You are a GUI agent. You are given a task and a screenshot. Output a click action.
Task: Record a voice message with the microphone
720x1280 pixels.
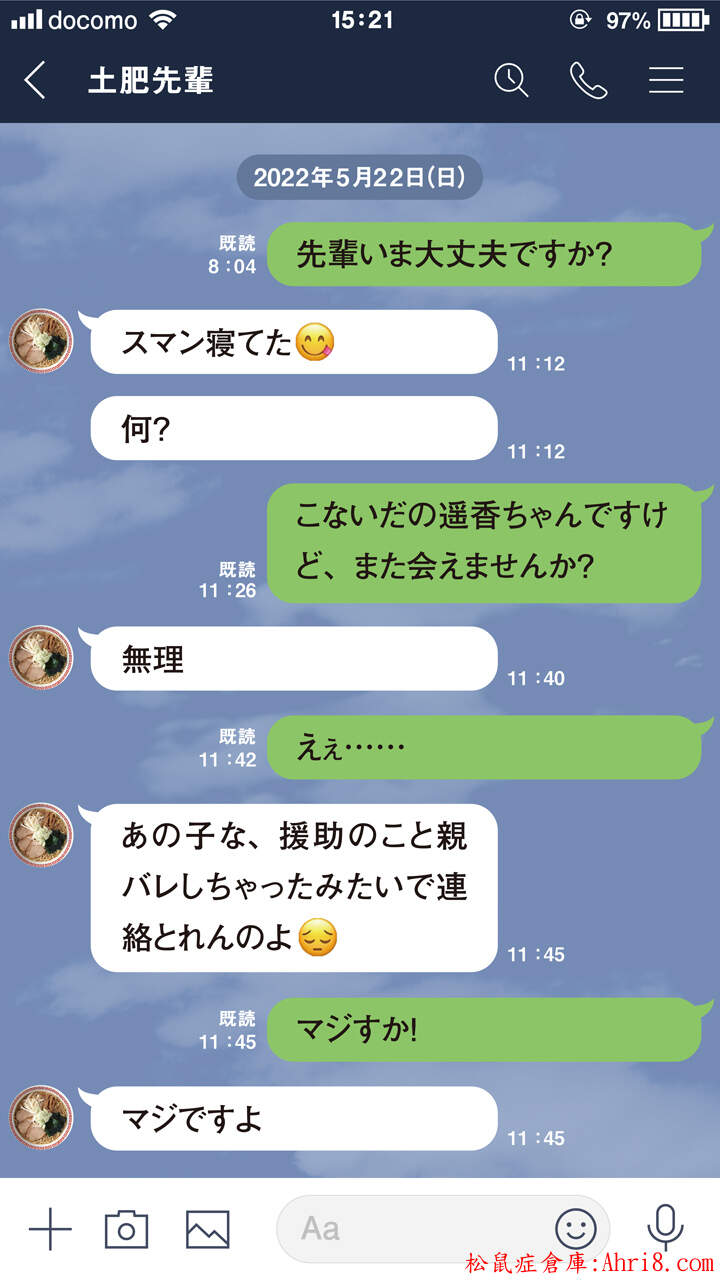664,1228
